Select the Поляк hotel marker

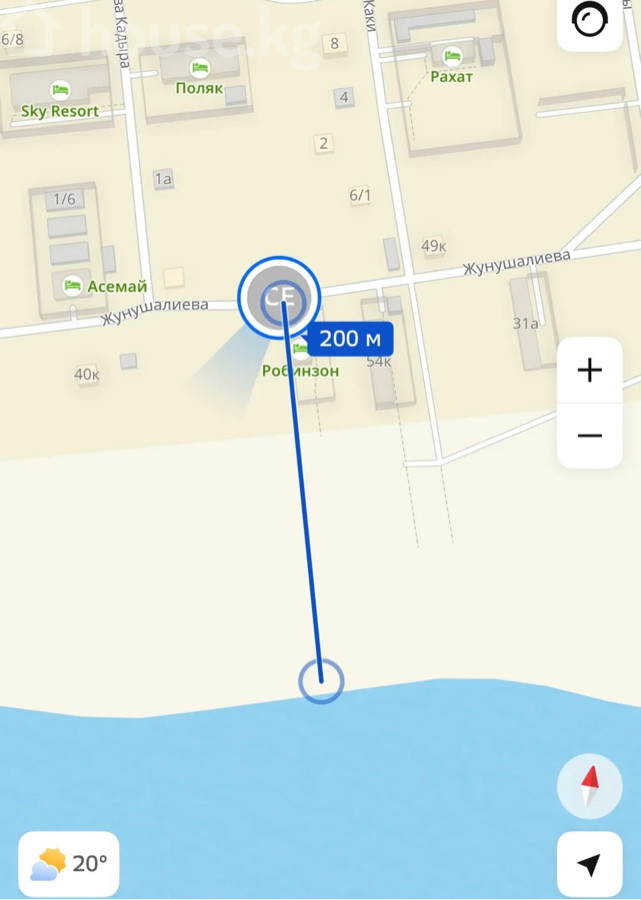tap(199, 68)
